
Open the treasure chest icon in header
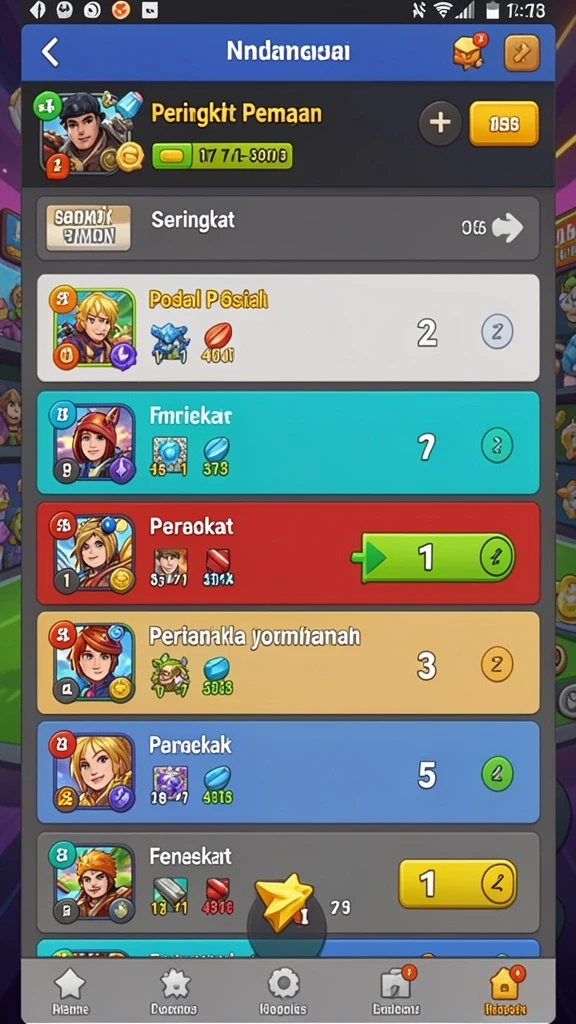(x=470, y=51)
